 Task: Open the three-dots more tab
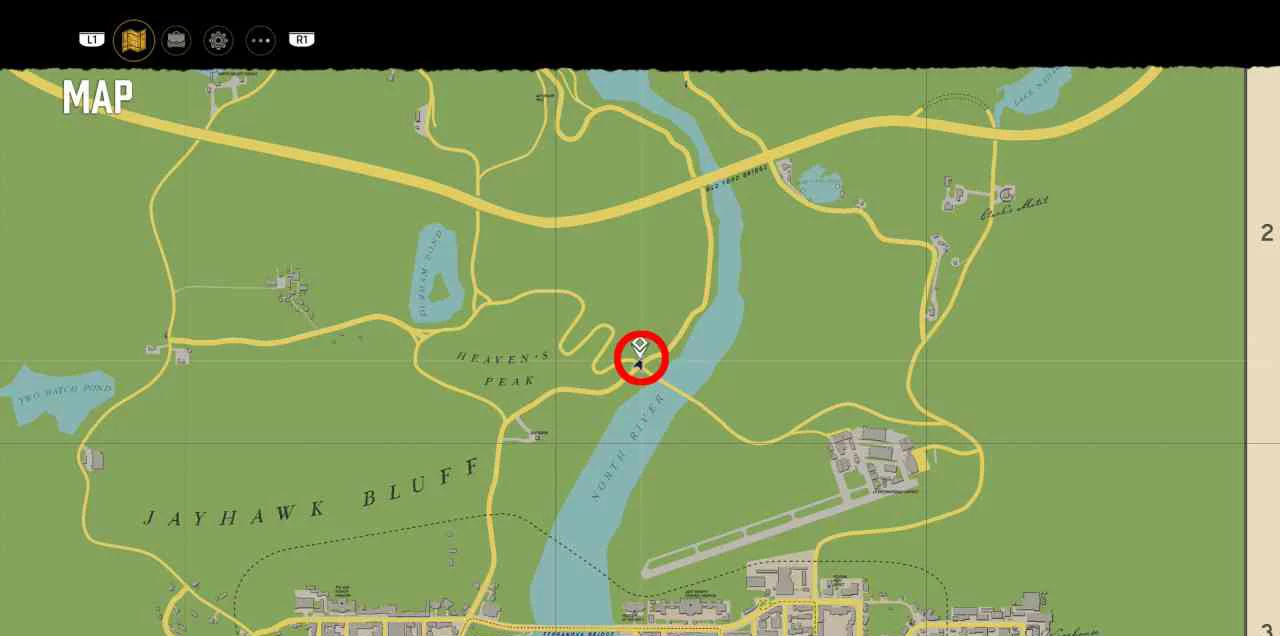(261, 40)
